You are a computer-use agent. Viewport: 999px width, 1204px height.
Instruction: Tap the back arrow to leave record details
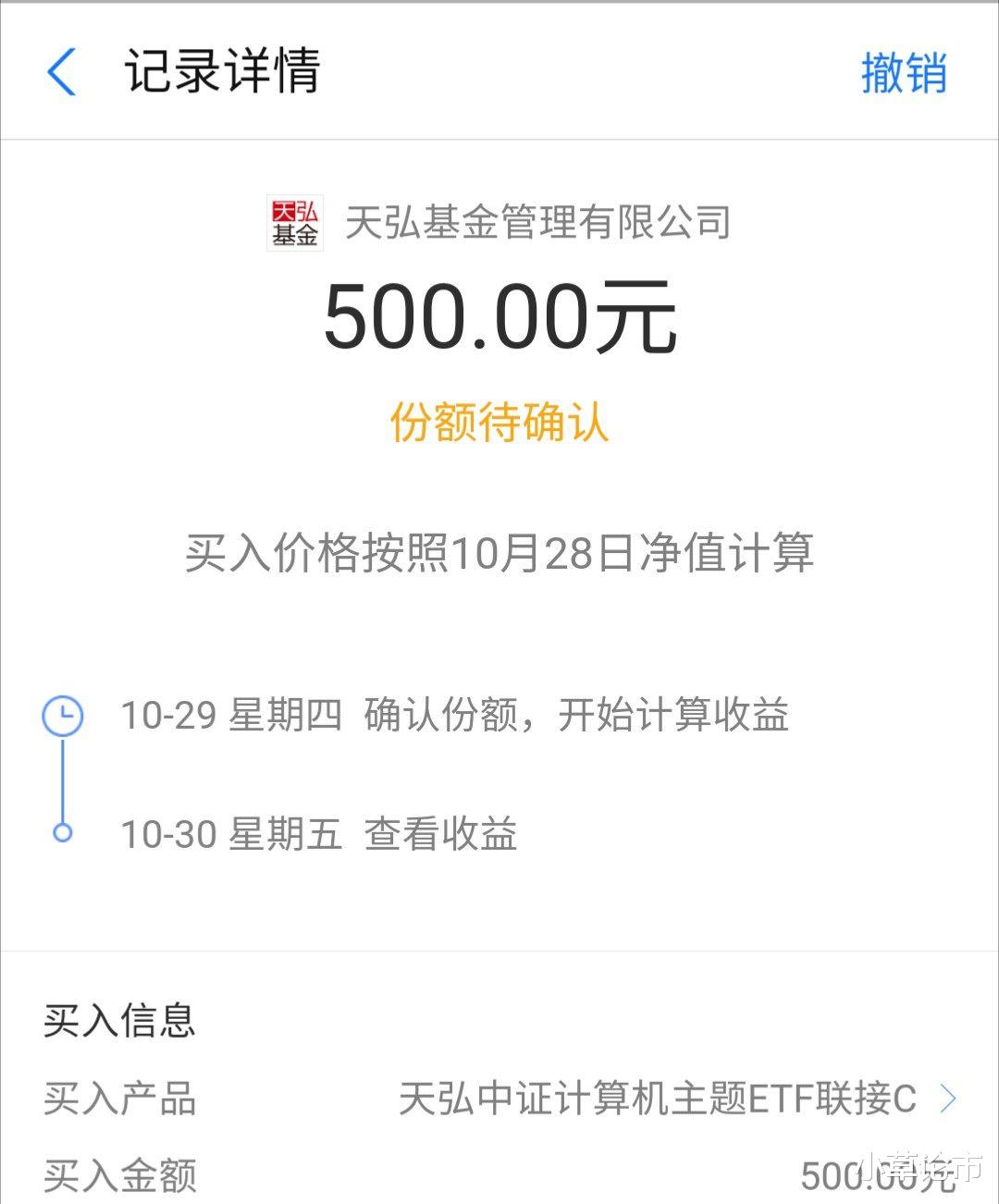click(x=61, y=74)
